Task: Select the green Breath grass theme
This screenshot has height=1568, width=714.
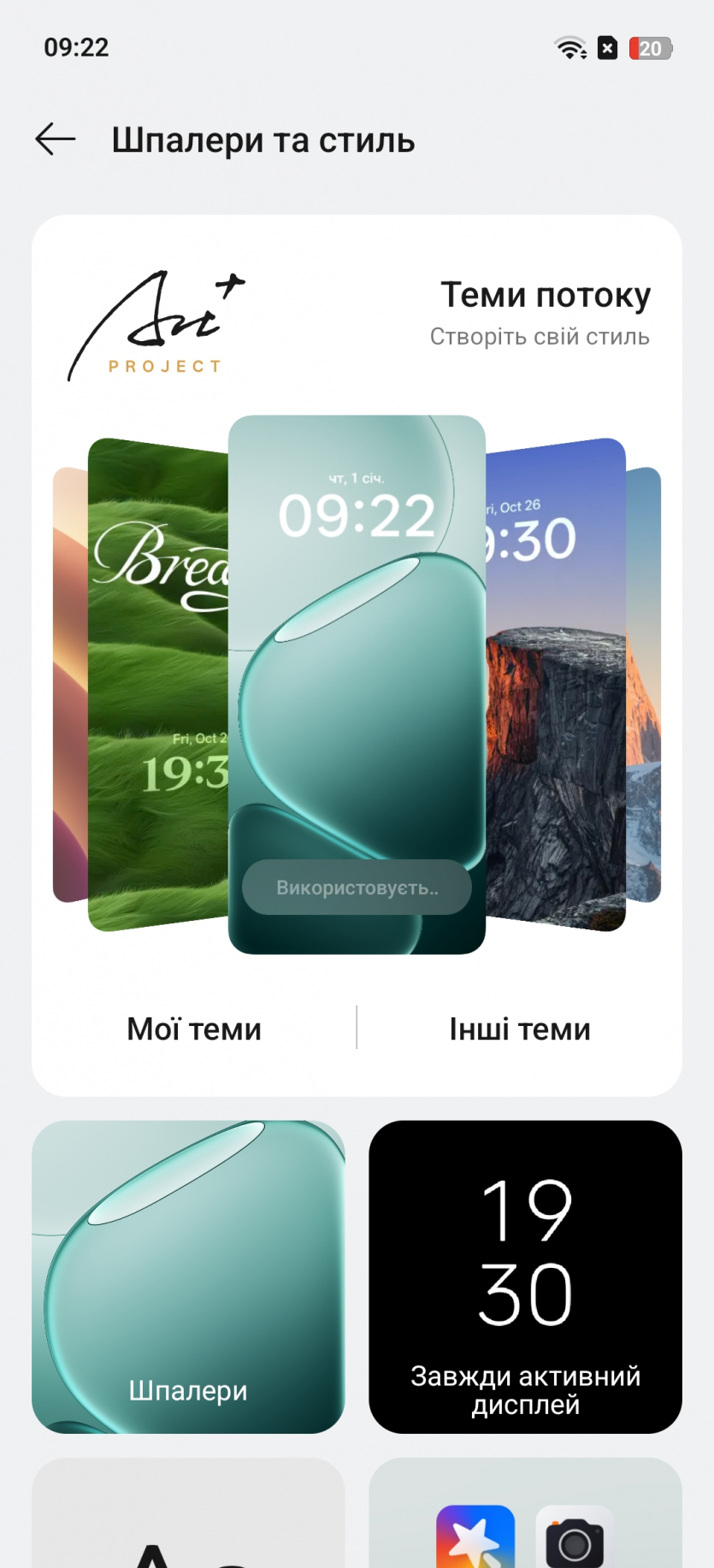Action: 158,684
